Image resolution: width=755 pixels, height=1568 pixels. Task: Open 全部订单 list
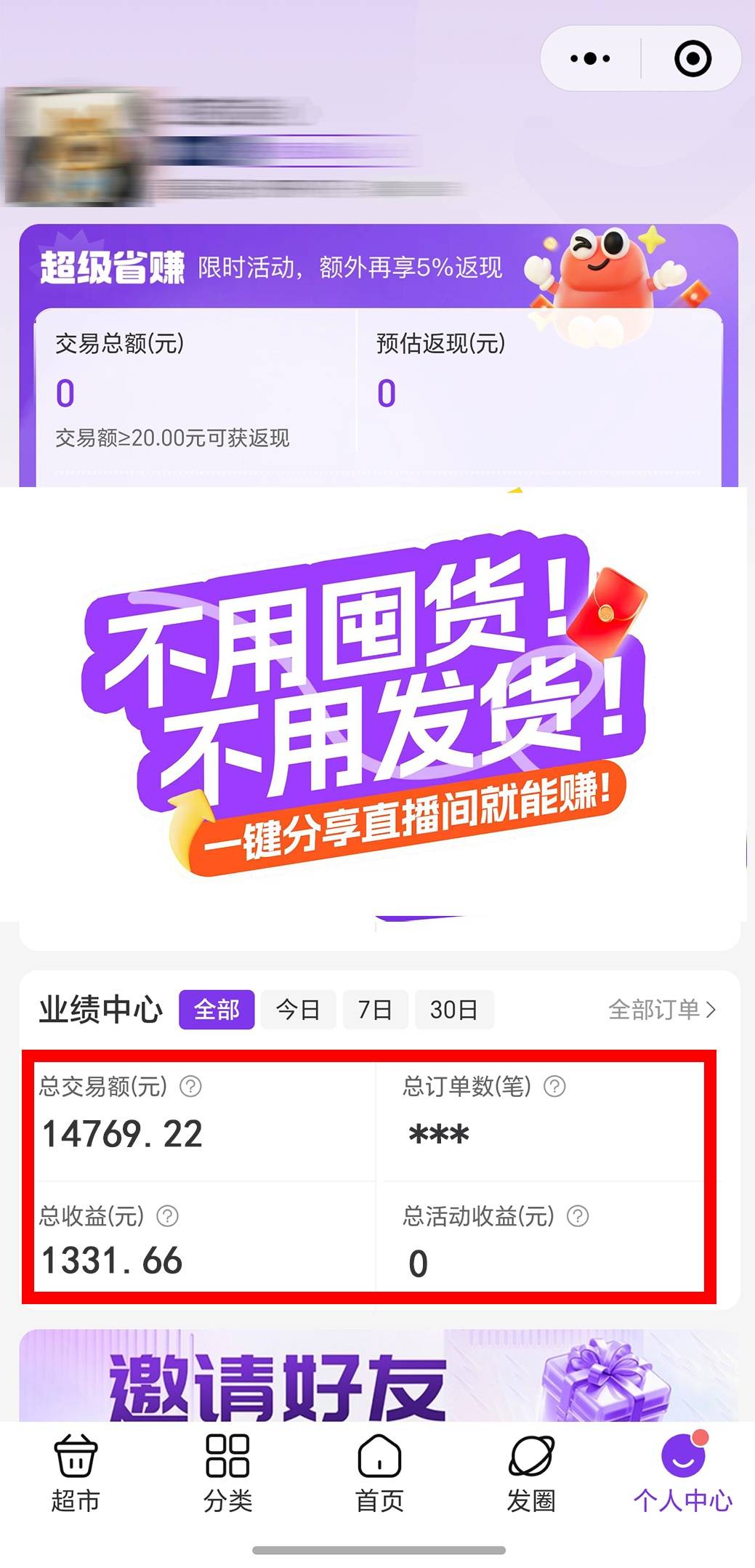[x=661, y=1009]
